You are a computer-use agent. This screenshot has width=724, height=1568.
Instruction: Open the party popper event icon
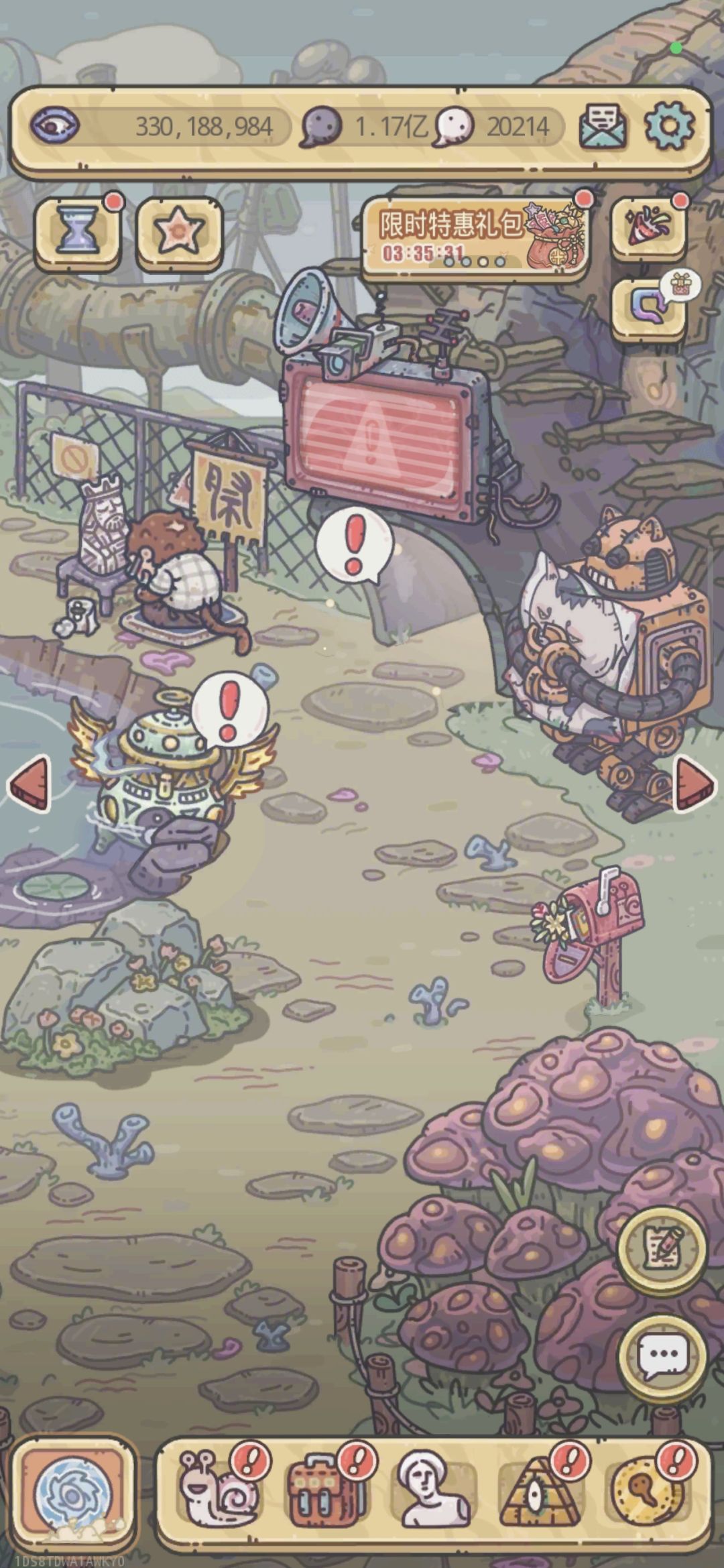(x=648, y=228)
